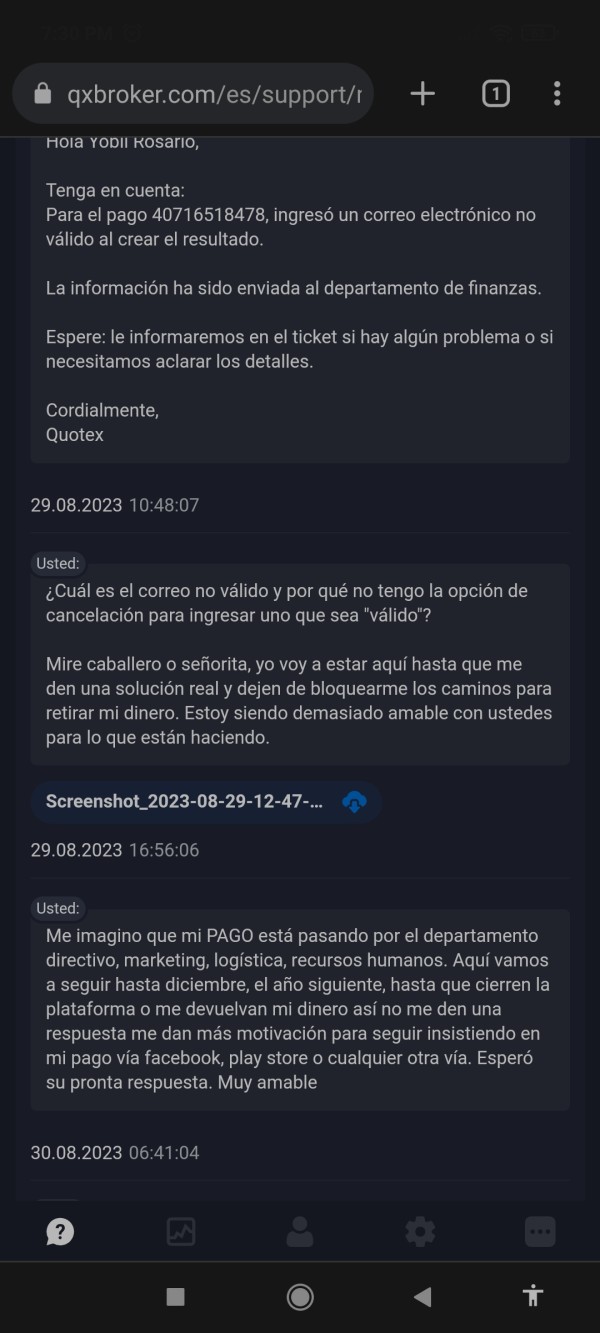Open a new browser tab
This screenshot has height=1333, width=600.
(x=423, y=94)
